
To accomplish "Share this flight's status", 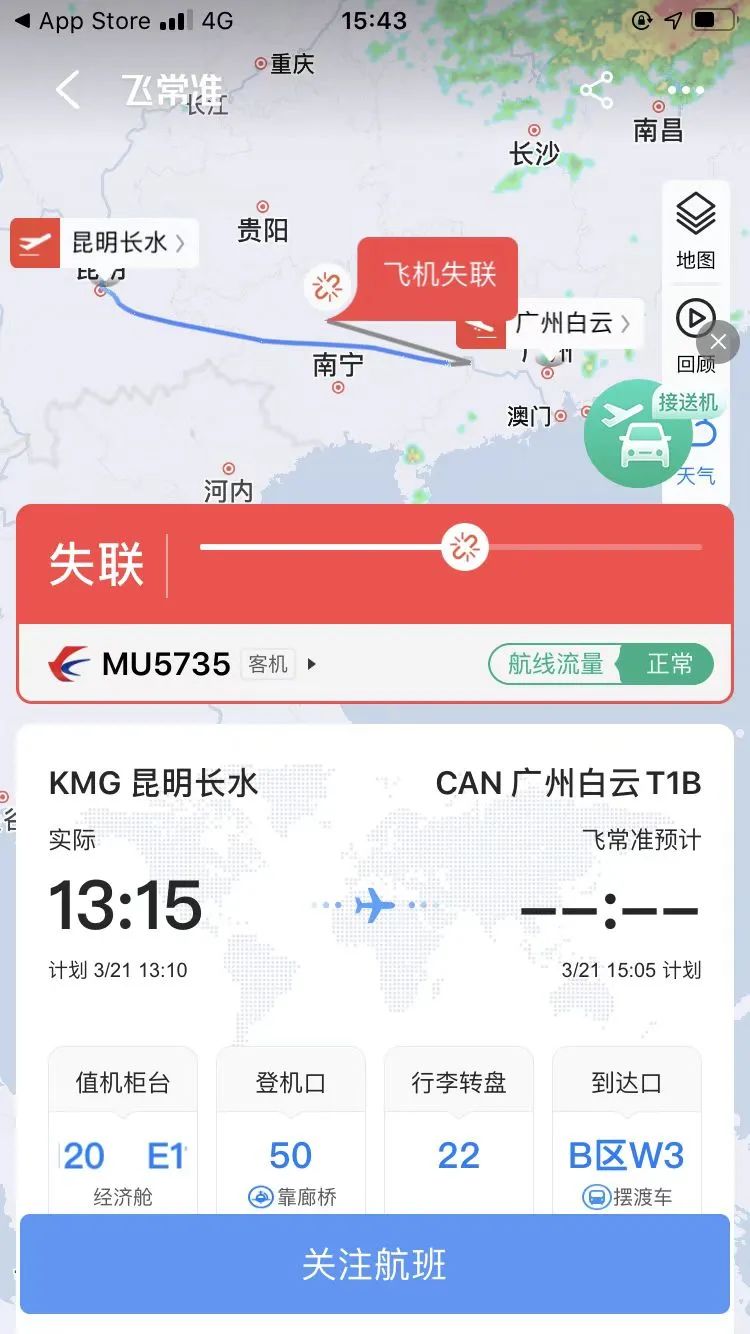I will tap(596, 91).
